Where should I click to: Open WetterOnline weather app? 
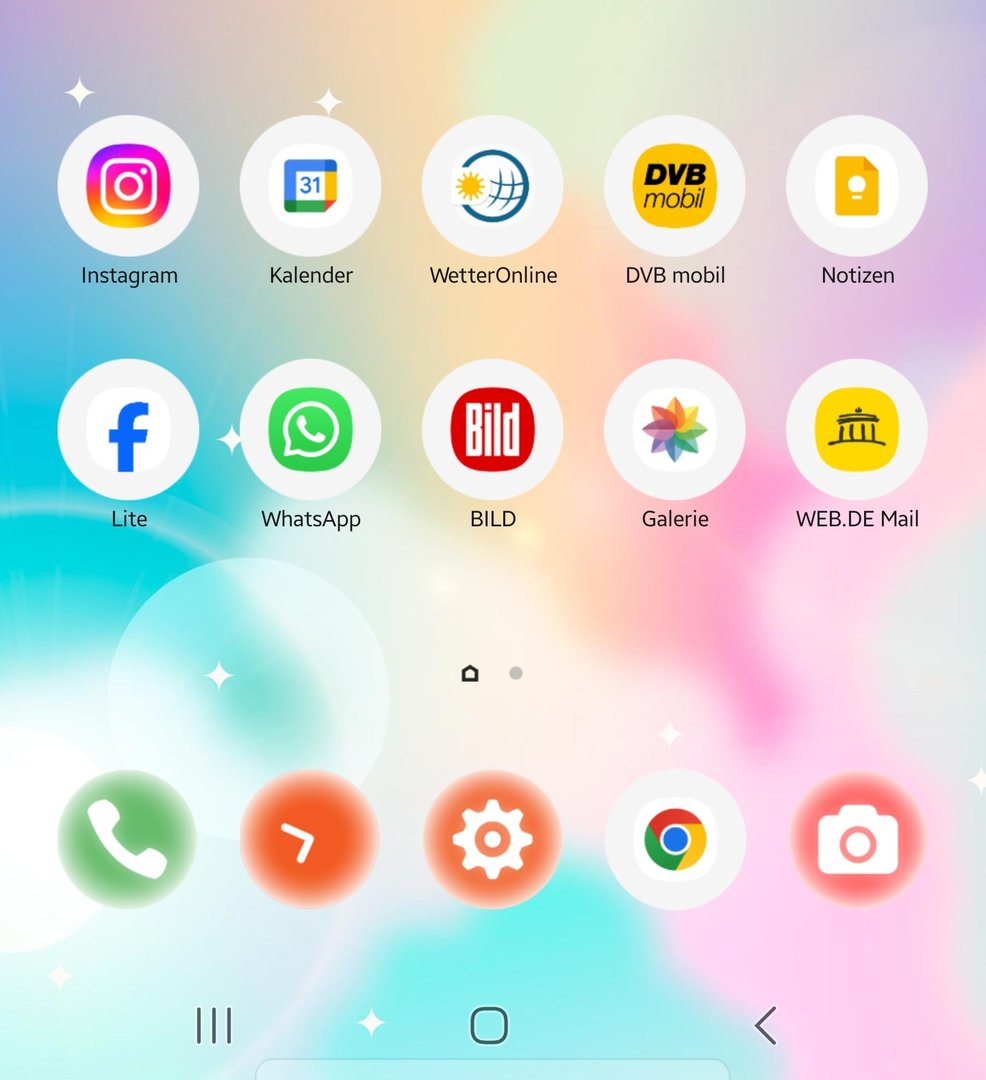click(x=492, y=187)
